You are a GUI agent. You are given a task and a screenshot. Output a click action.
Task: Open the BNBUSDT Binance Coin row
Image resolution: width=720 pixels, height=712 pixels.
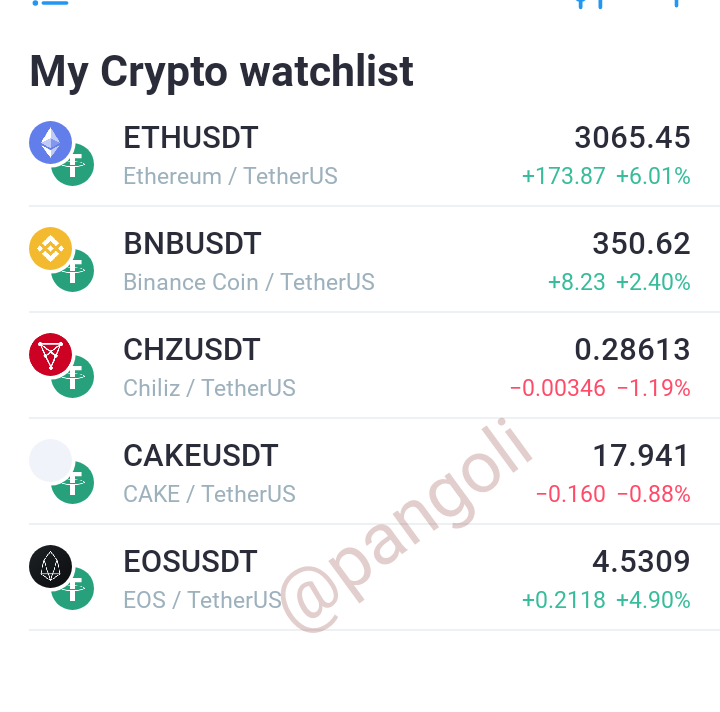click(360, 260)
